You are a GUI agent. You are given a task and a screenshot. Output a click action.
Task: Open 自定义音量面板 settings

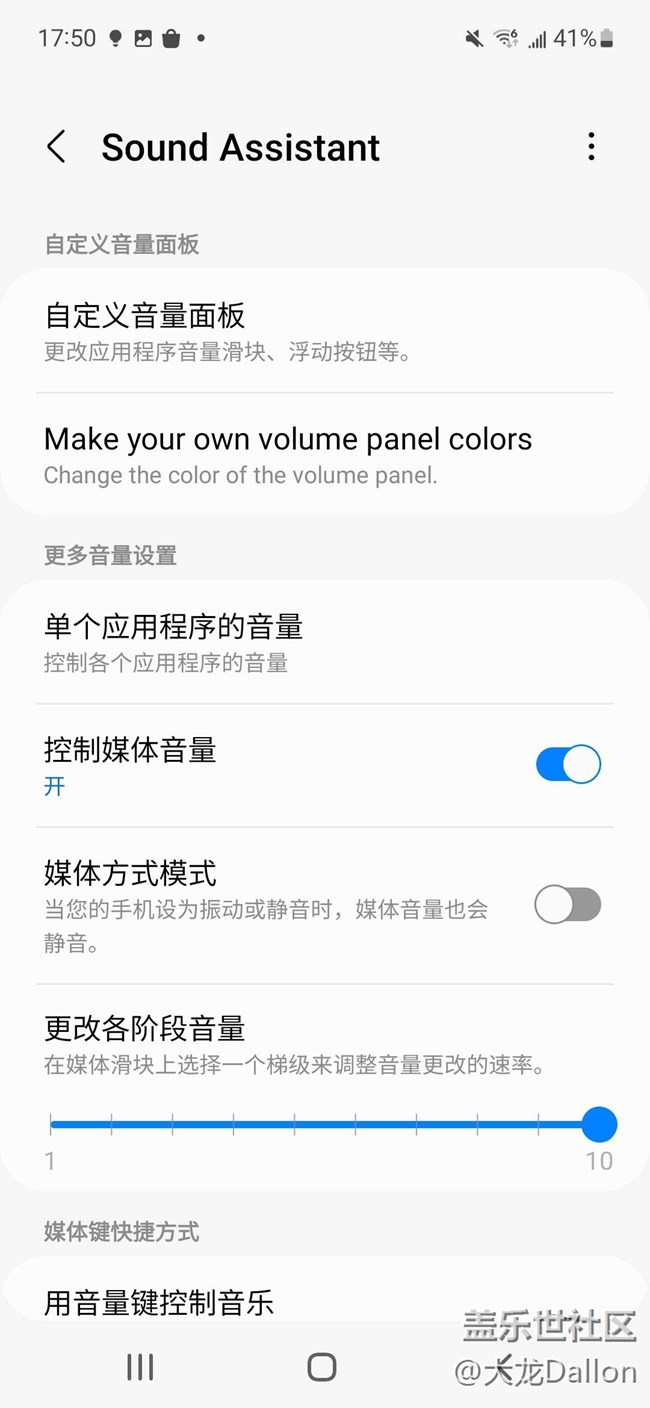[x=325, y=331]
